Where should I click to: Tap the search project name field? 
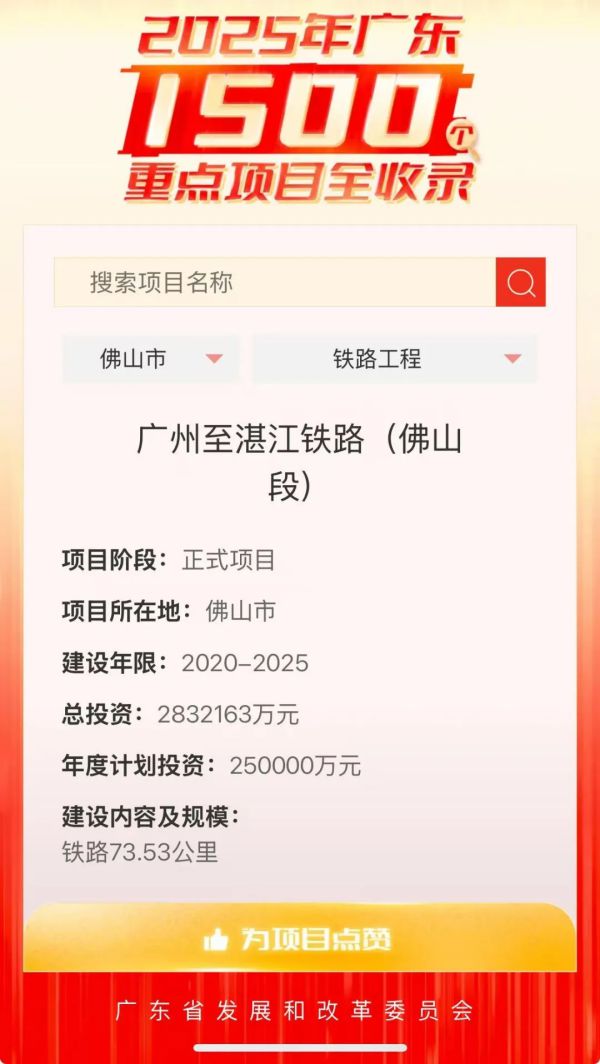pyautogui.click(x=275, y=282)
